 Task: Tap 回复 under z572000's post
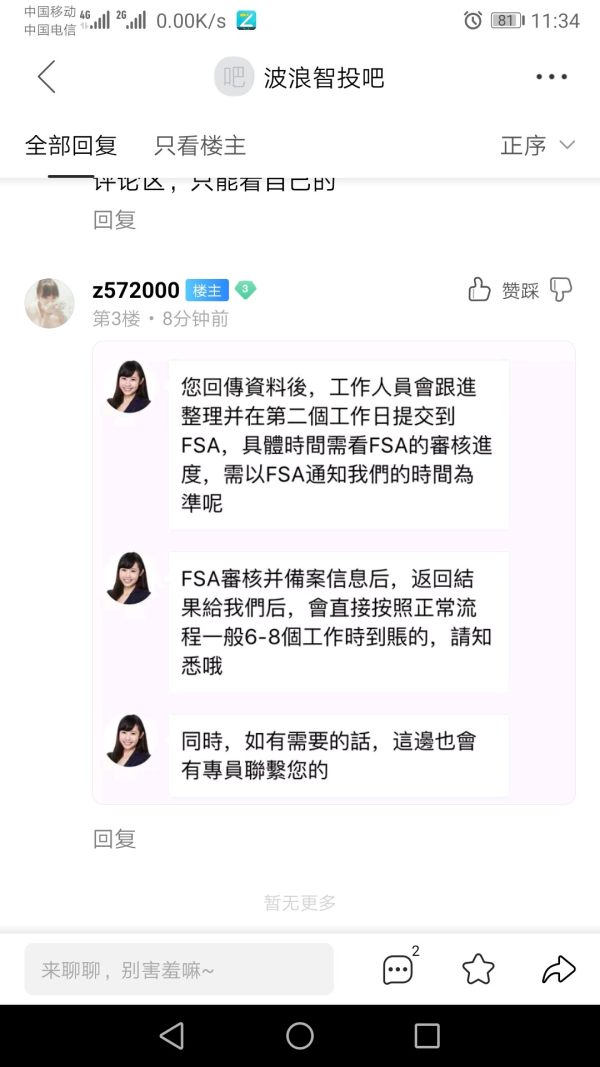(114, 839)
